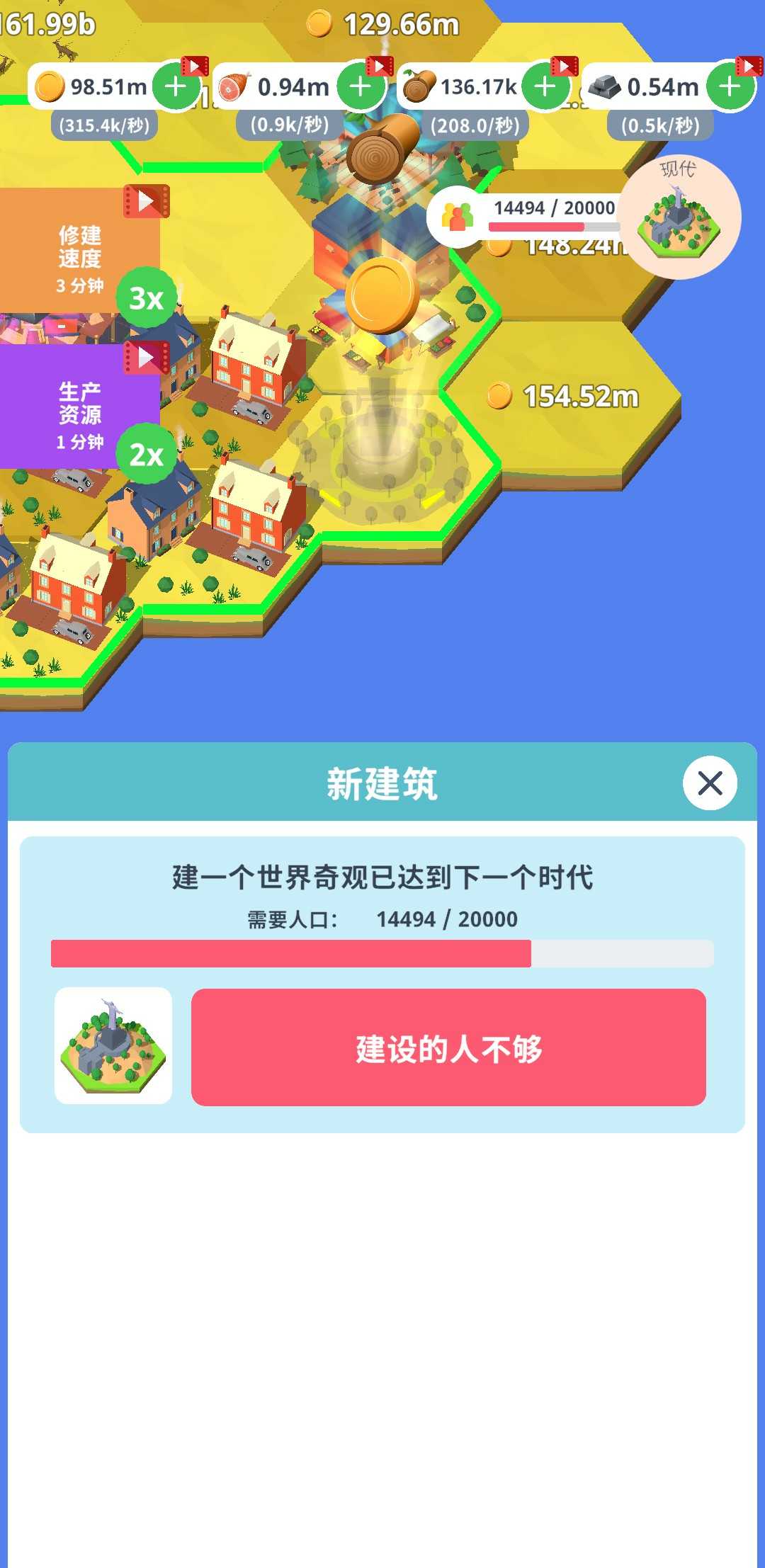Screen dimensions: 765x1568
Task: Collect the floating gold coin
Action: (x=382, y=295)
